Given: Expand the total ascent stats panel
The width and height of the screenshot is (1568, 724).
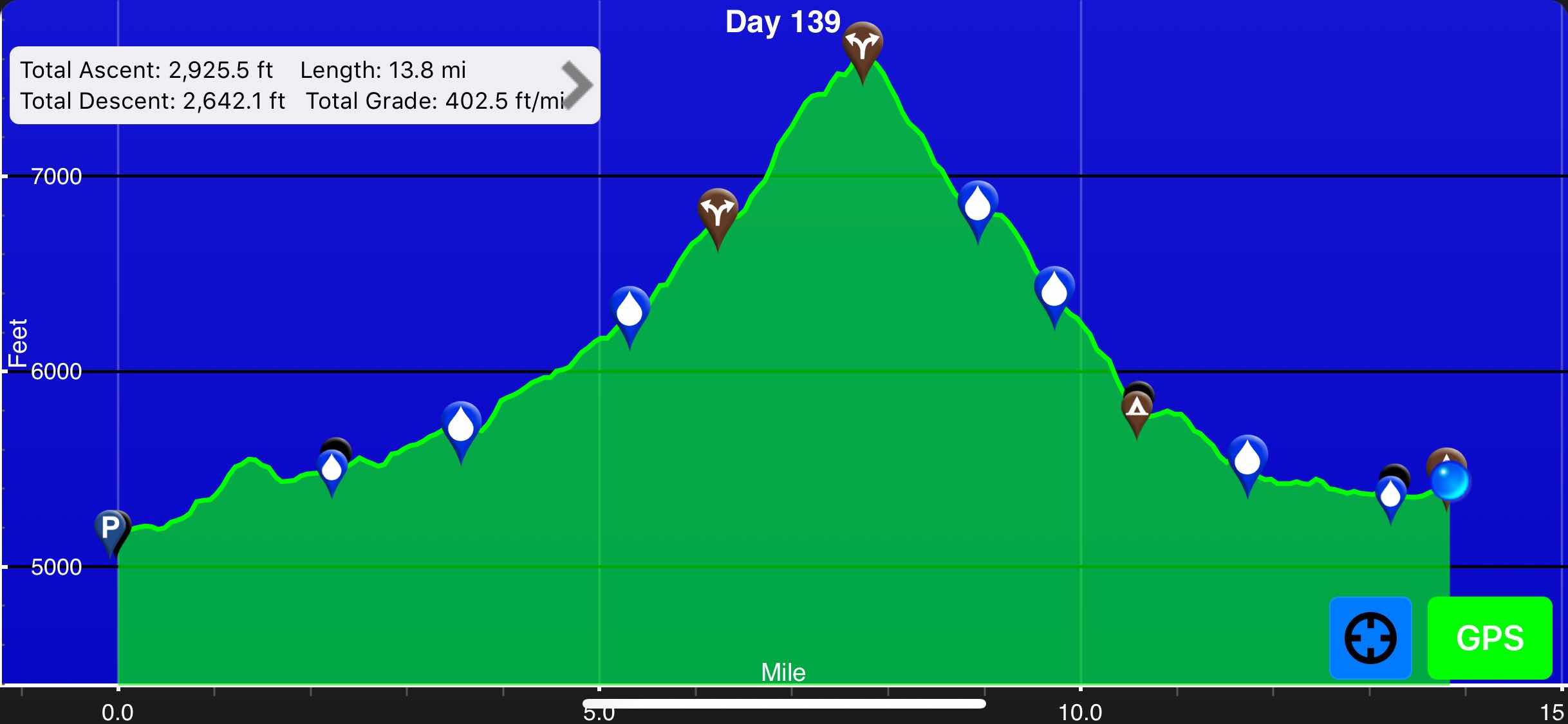Looking at the screenshot, I should [576, 85].
